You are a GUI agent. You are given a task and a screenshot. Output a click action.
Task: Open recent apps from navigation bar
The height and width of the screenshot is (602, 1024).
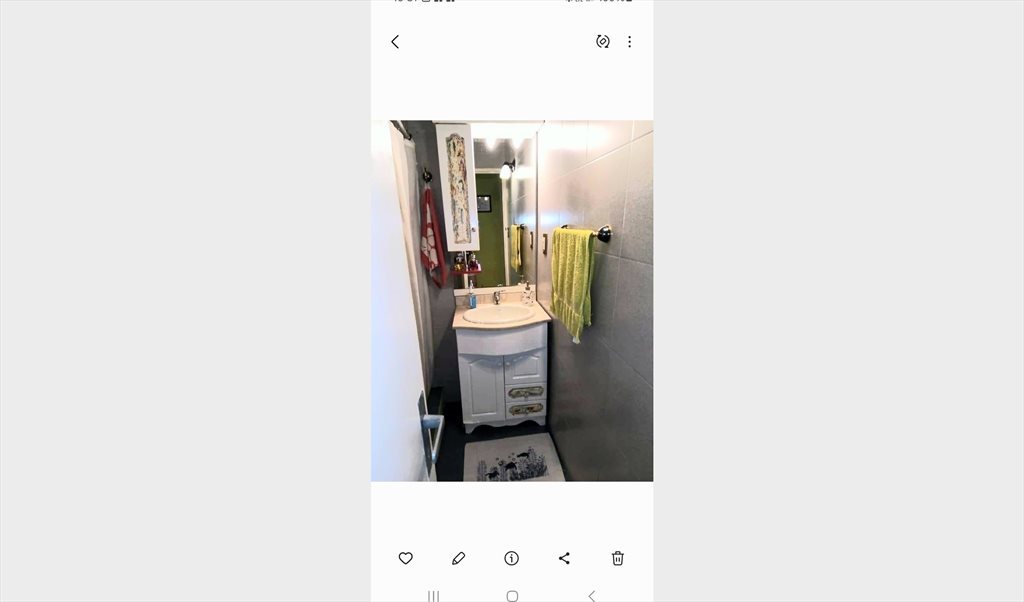pyautogui.click(x=433, y=595)
